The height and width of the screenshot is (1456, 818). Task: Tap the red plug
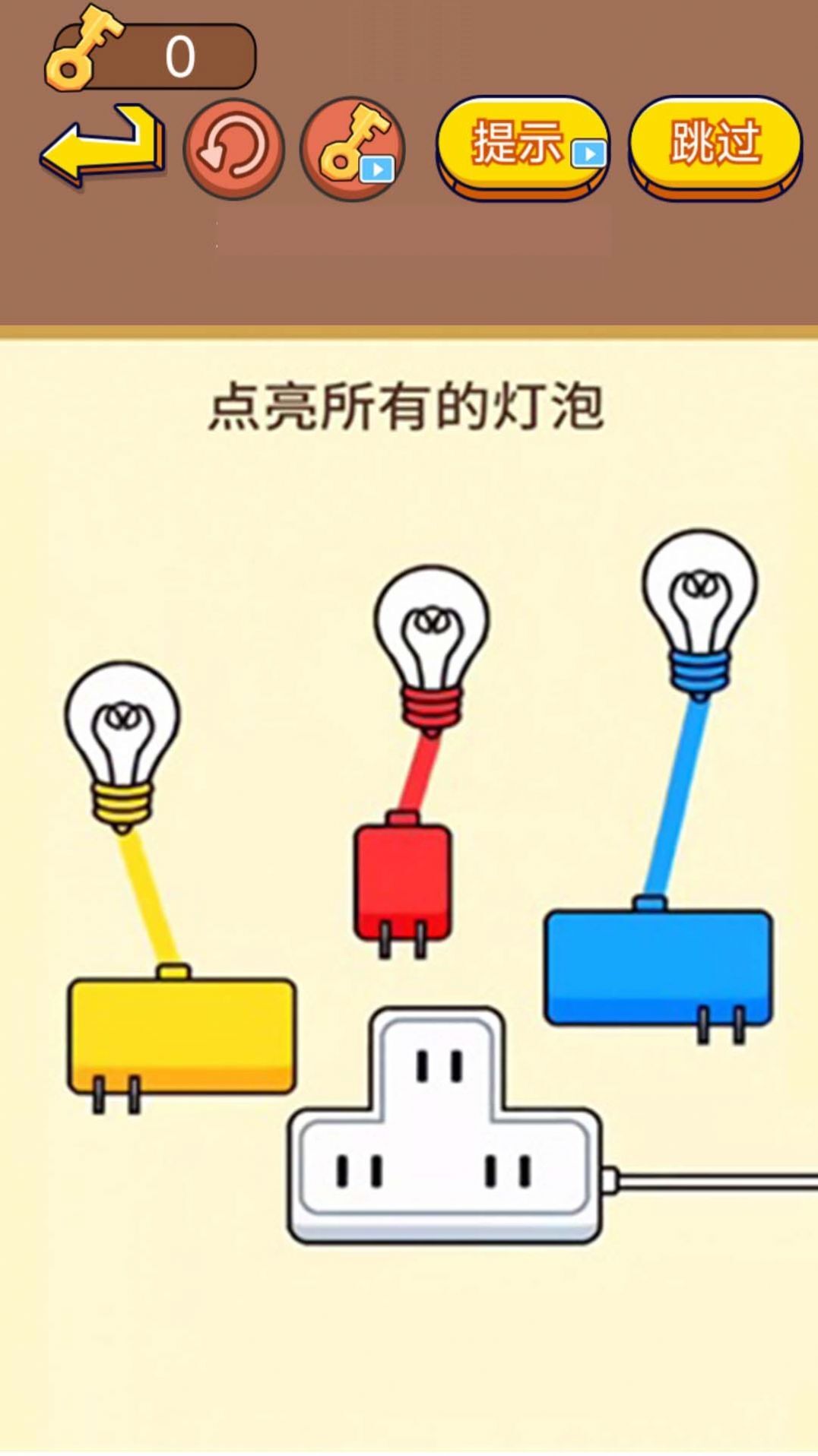point(403,882)
